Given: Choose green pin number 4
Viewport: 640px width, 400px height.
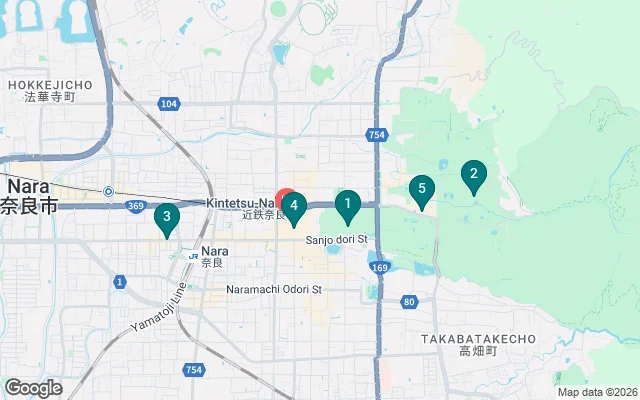Looking at the screenshot, I should pyautogui.click(x=293, y=207).
